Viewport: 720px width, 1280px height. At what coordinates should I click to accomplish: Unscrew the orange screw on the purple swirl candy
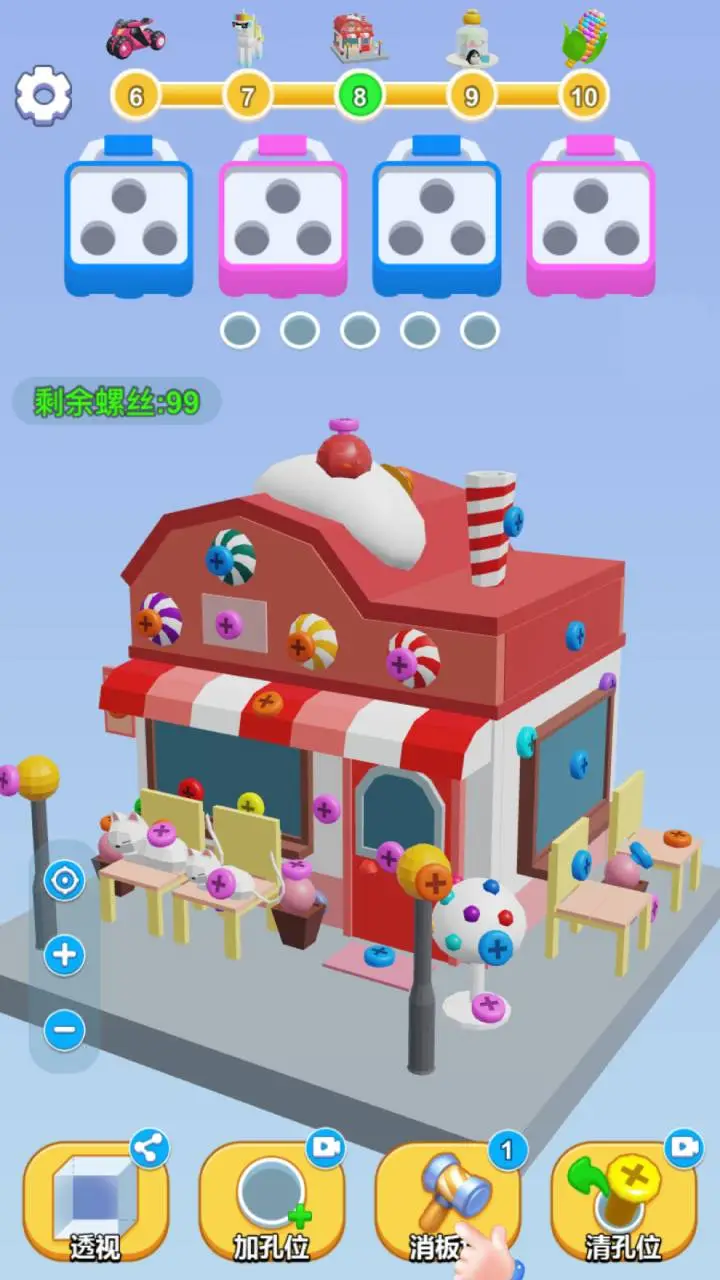149,624
